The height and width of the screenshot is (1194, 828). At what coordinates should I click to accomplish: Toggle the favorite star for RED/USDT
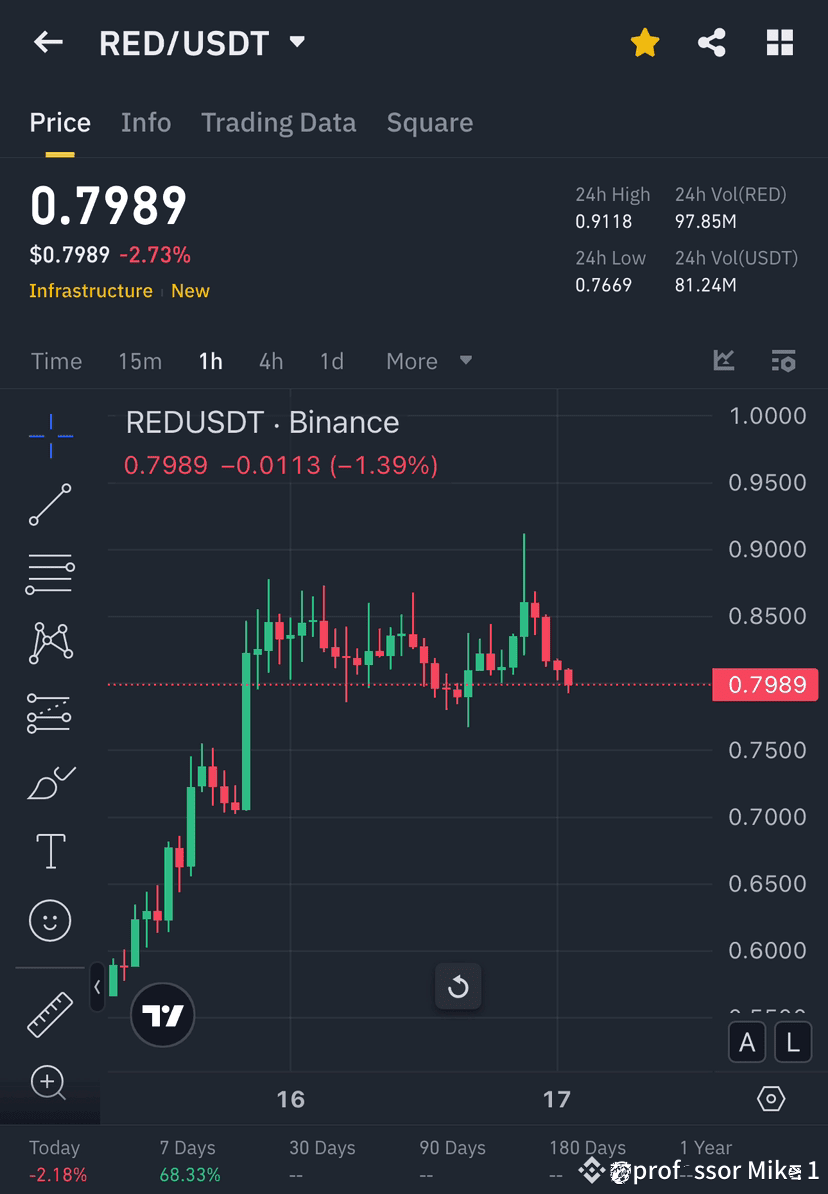pyautogui.click(x=644, y=42)
